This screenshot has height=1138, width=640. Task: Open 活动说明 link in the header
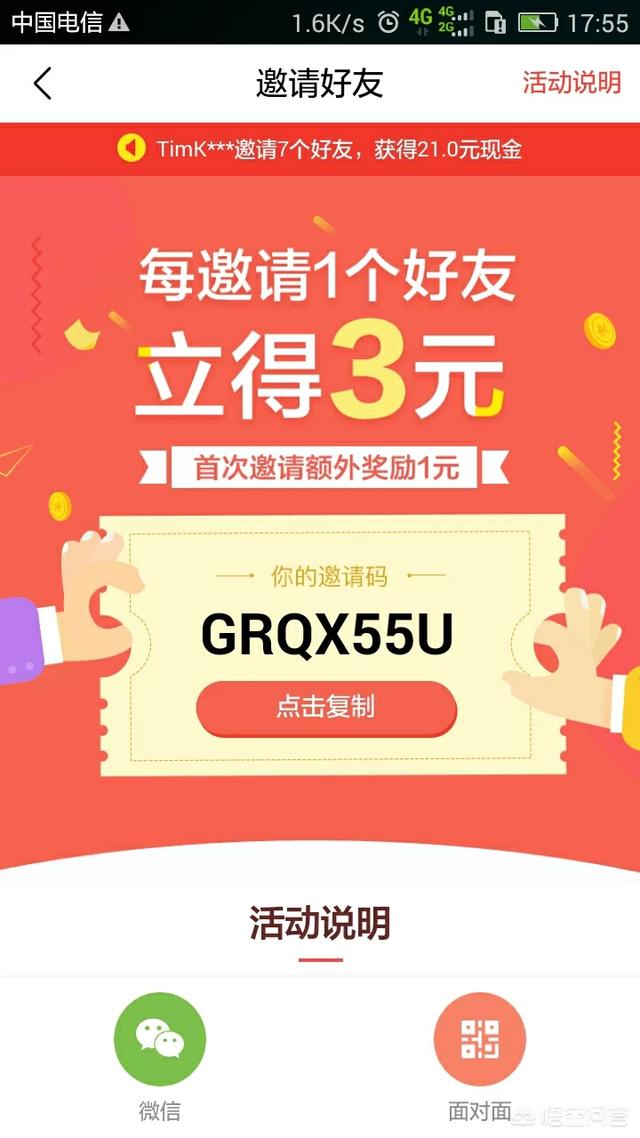pos(571,83)
